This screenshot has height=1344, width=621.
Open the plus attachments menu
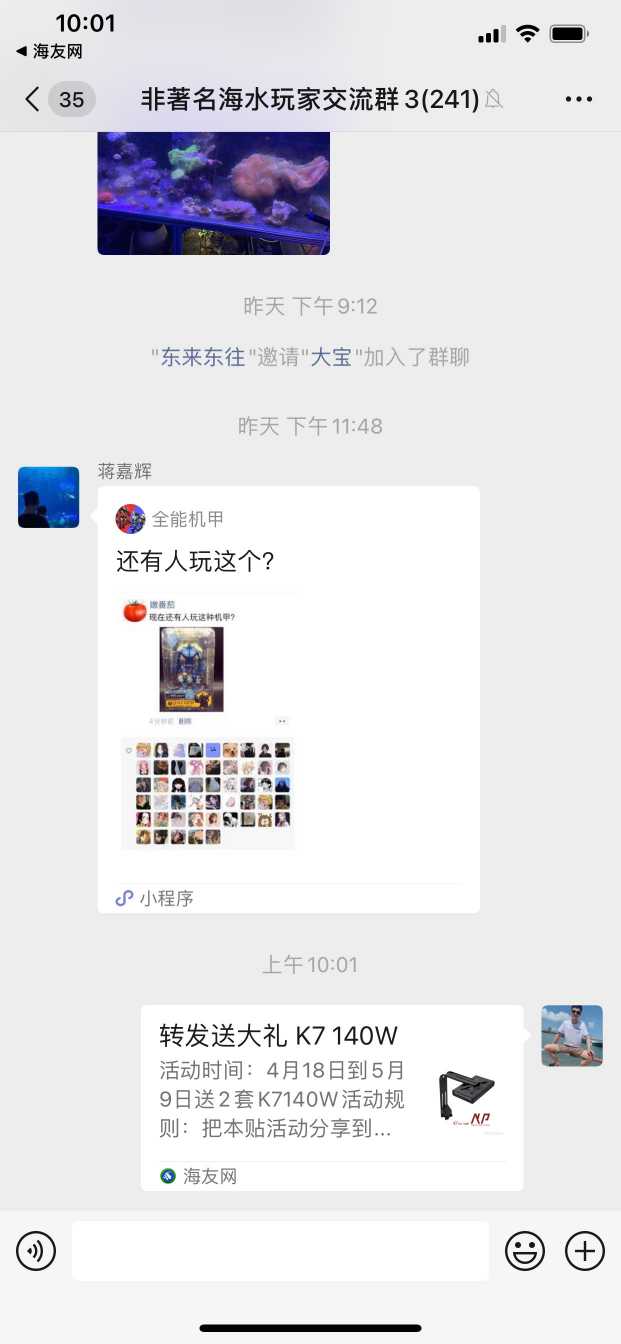[585, 1251]
